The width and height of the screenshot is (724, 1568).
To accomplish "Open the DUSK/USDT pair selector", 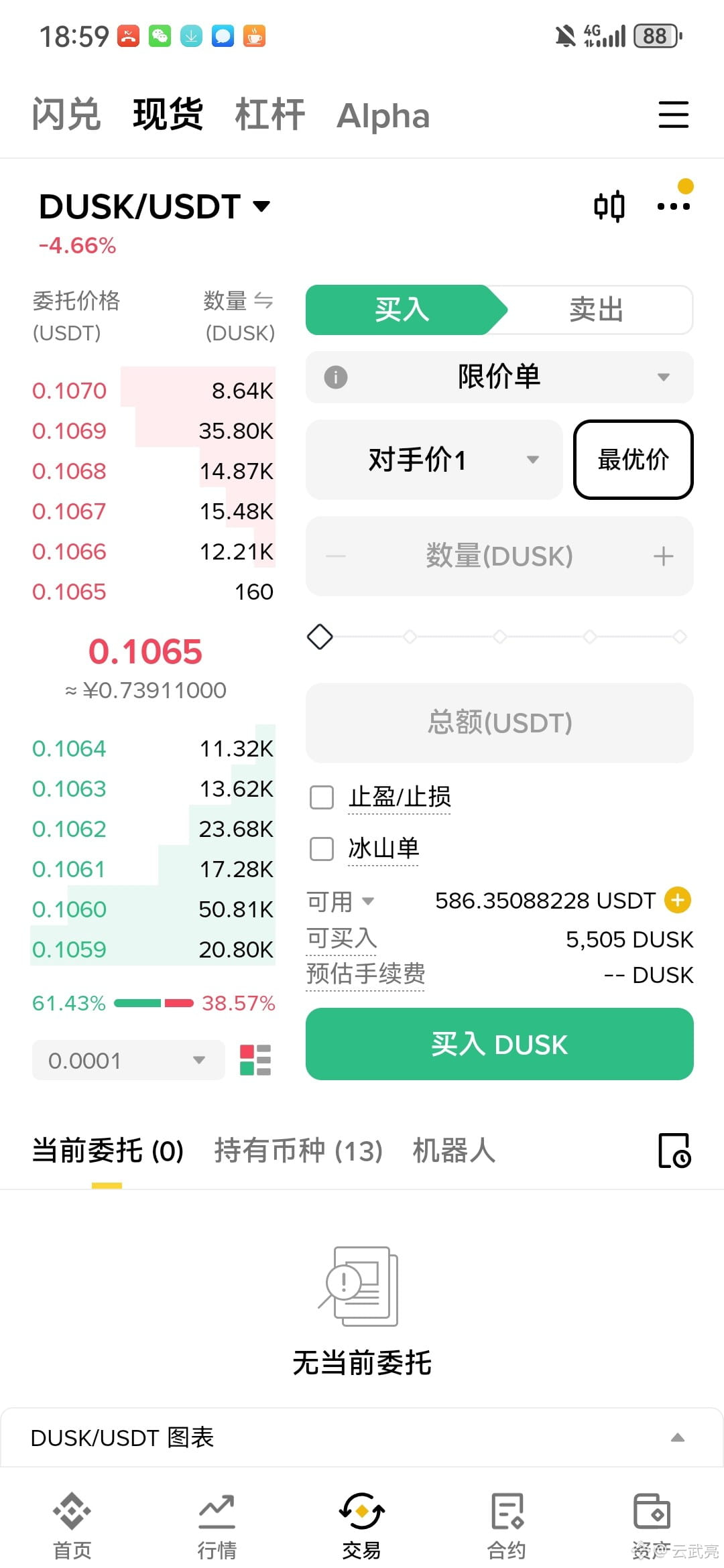I will tap(154, 206).
